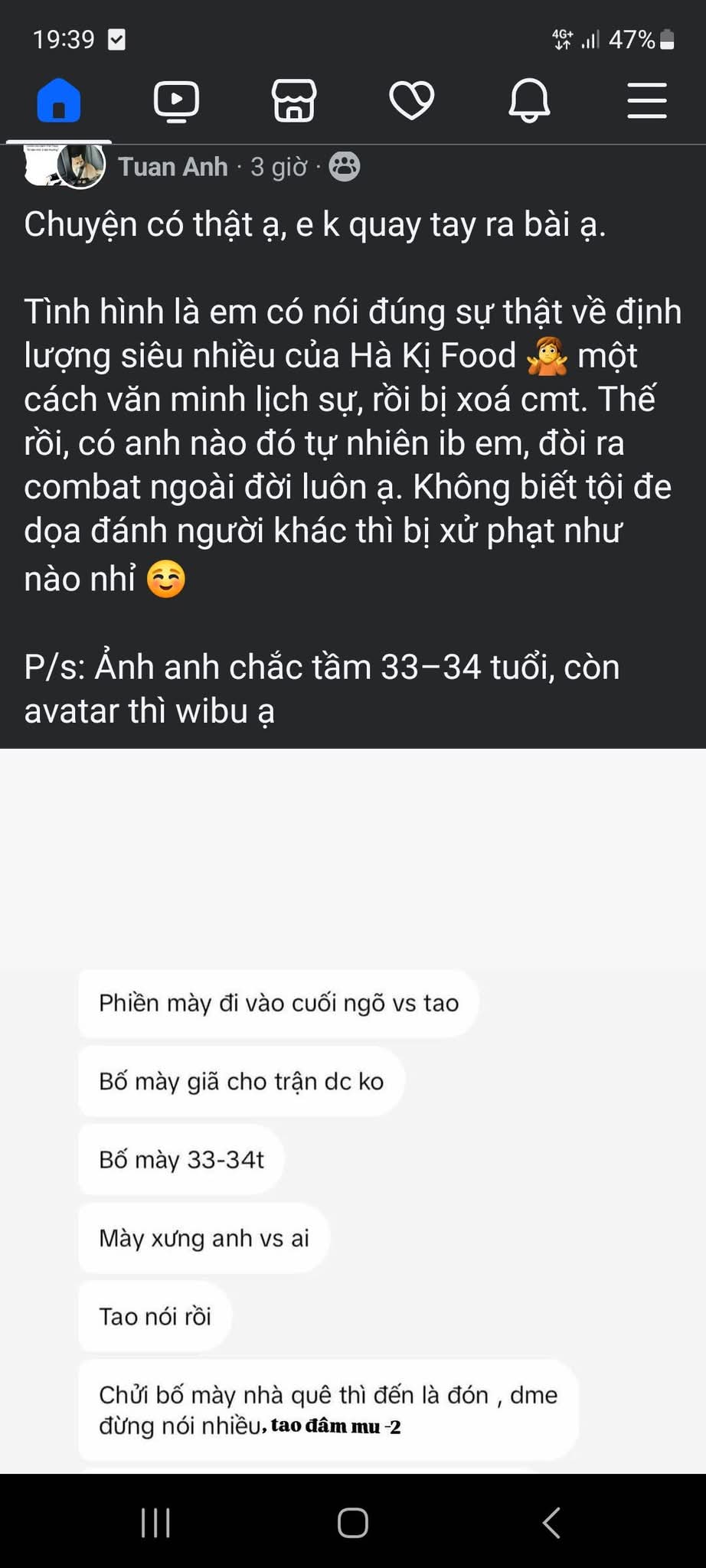
Task: Tap Tuan Anh's avatar picture
Action: 81,165
